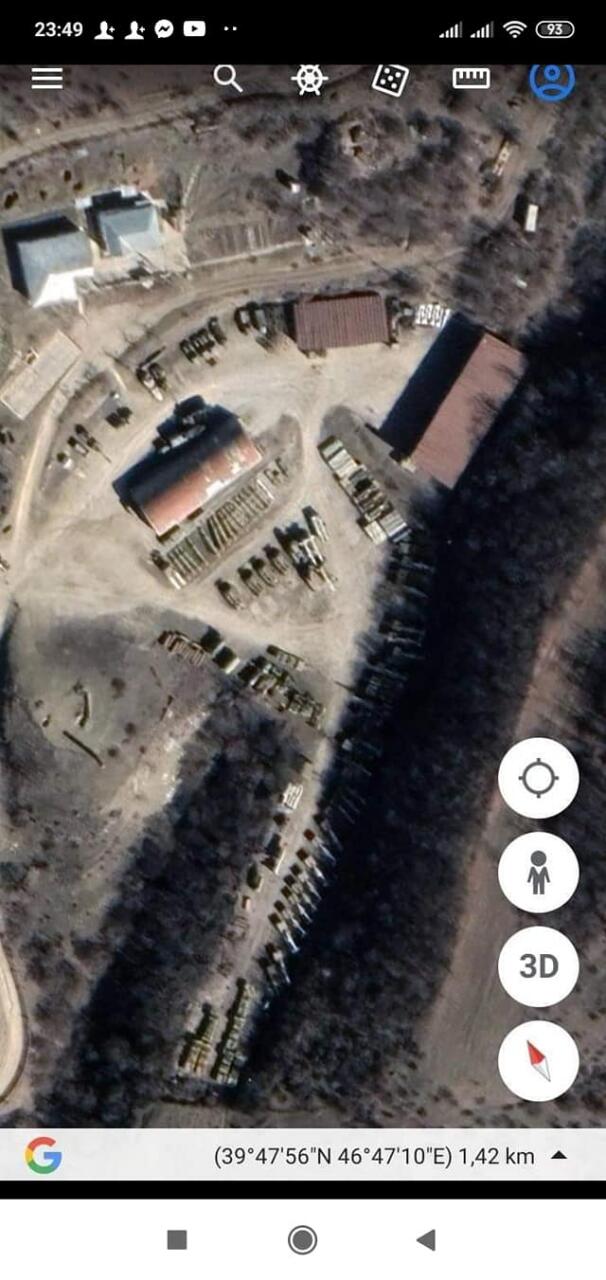Switch to 3D view
The width and height of the screenshot is (606, 1280).
click(x=538, y=966)
